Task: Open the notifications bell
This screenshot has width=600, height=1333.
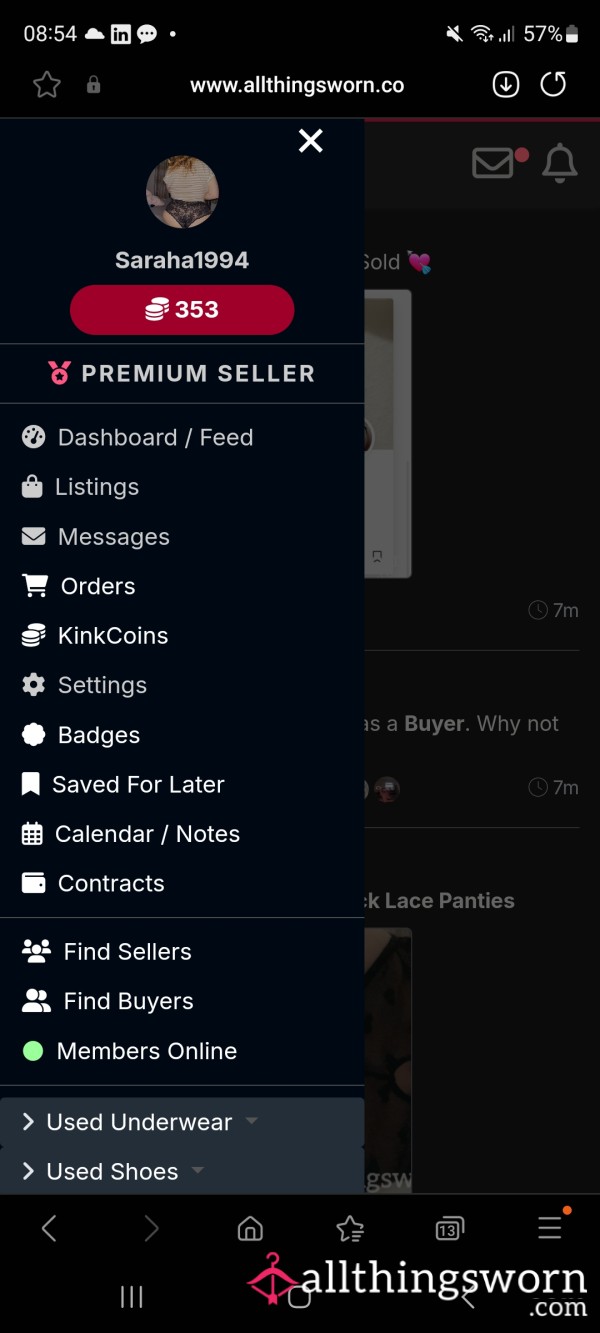Action: 559,163
